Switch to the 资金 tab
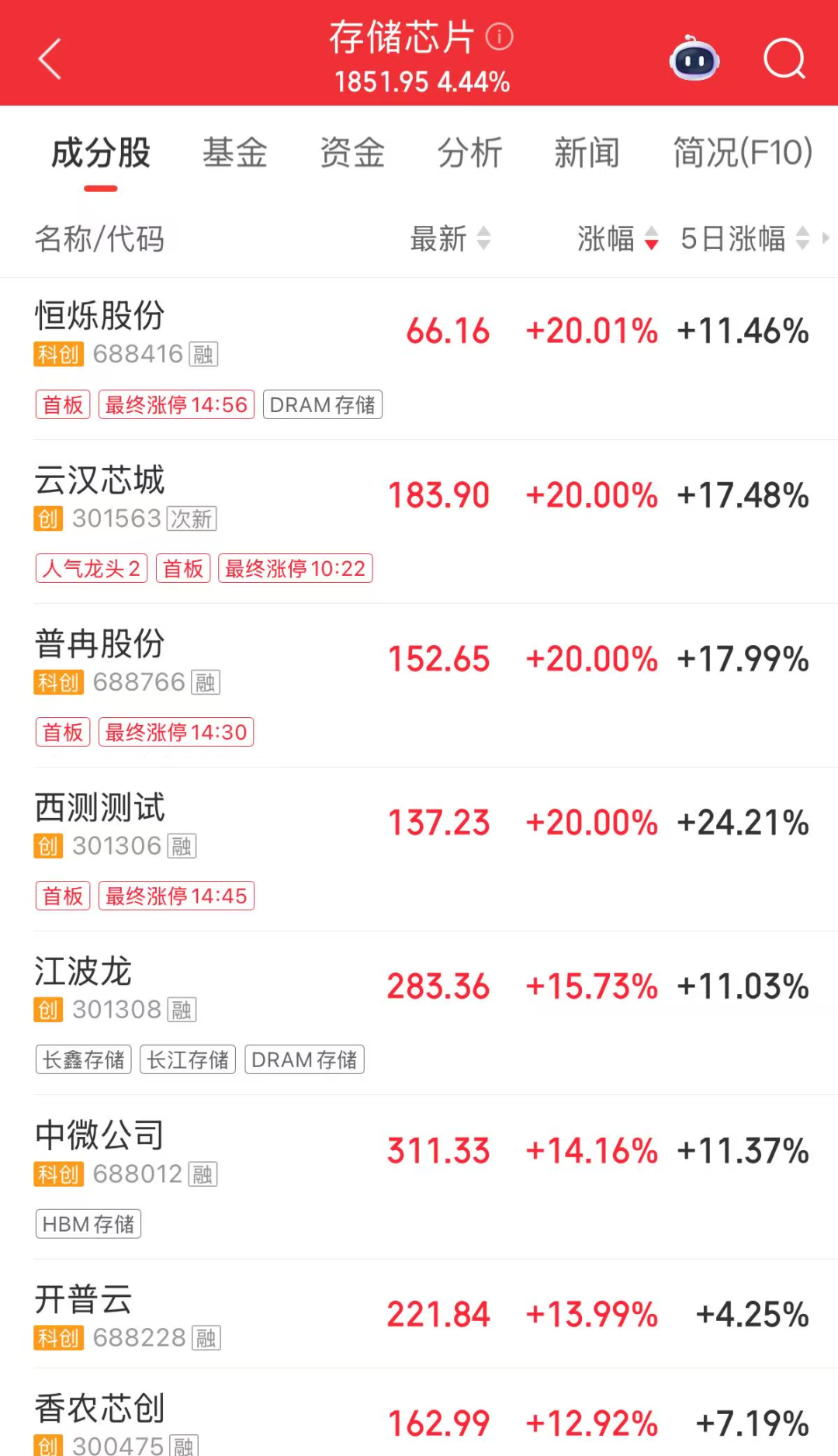Image resolution: width=838 pixels, height=1456 pixels. [352, 152]
